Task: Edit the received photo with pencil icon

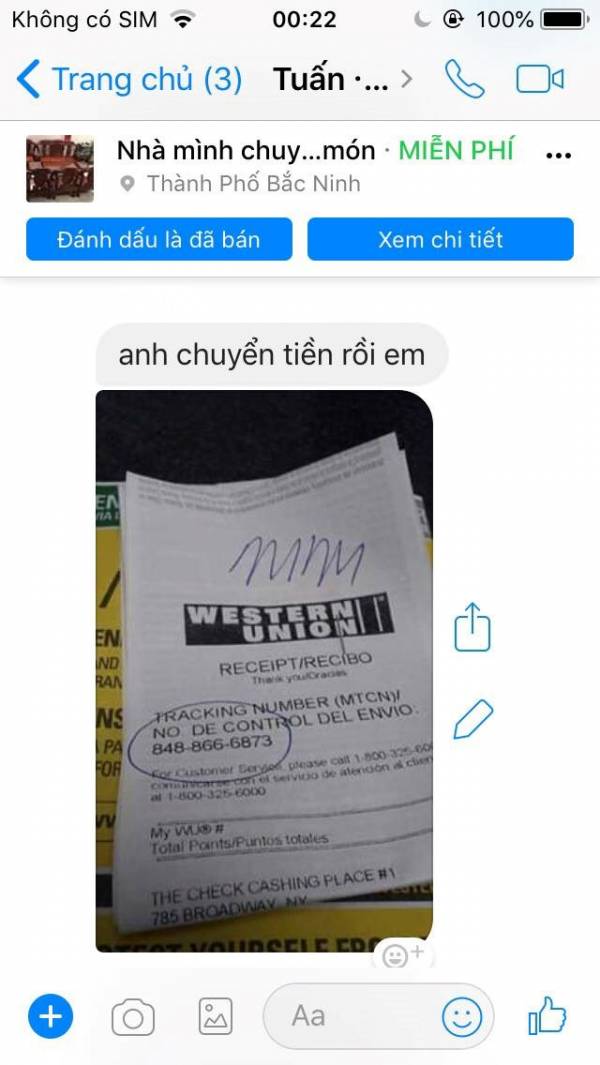Action: [x=474, y=718]
